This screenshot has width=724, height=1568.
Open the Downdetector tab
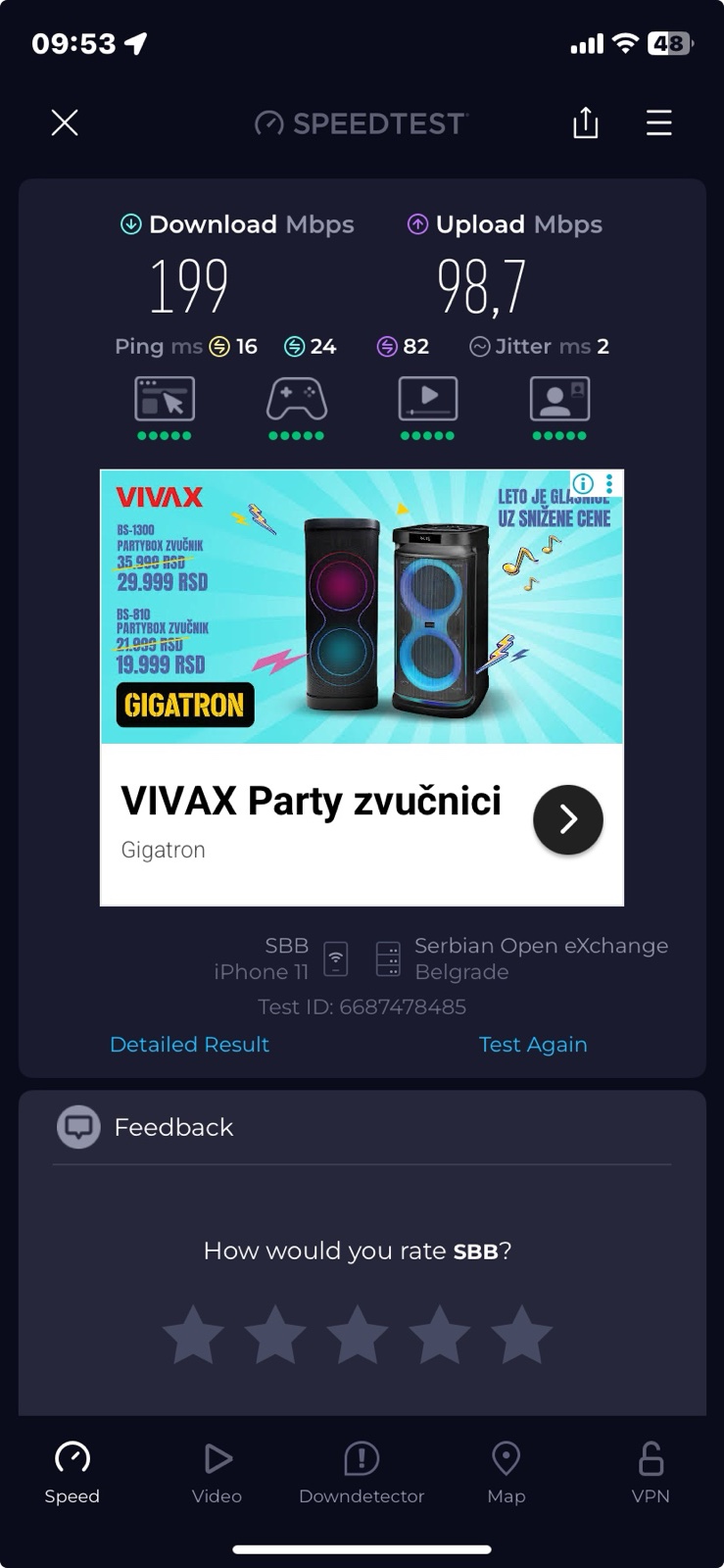pyautogui.click(x=362, y=1472)
